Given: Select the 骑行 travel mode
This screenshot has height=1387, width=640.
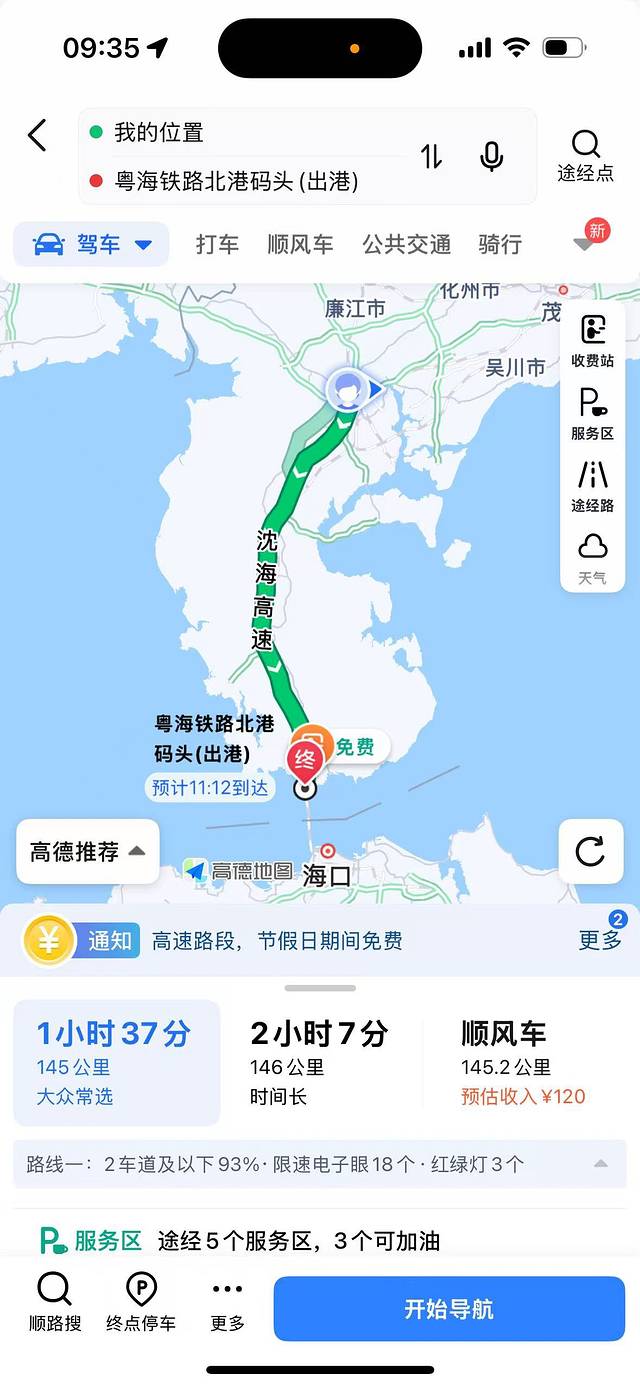Looking at the screenshot, I should pyautogui.click(x=500, y=244).
